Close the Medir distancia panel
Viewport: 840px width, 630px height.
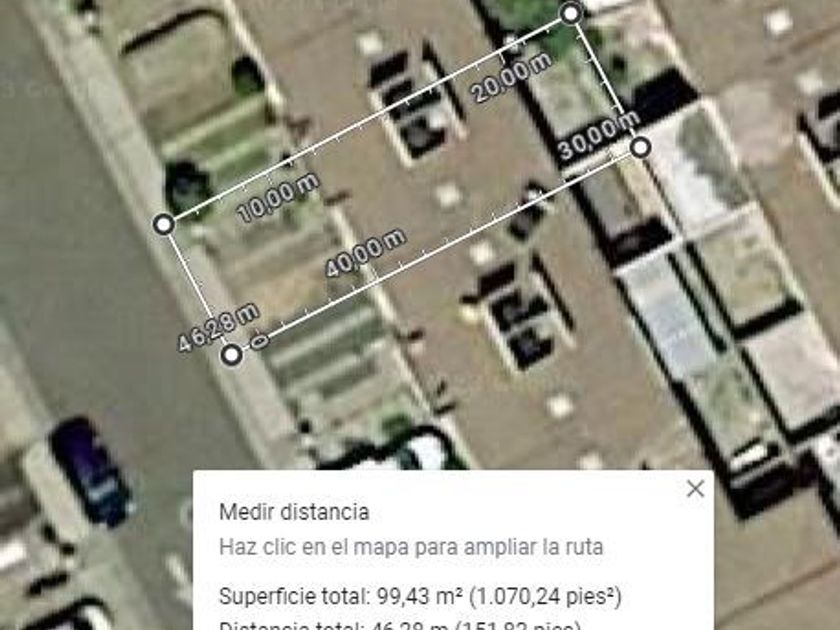tap(695, 489)
